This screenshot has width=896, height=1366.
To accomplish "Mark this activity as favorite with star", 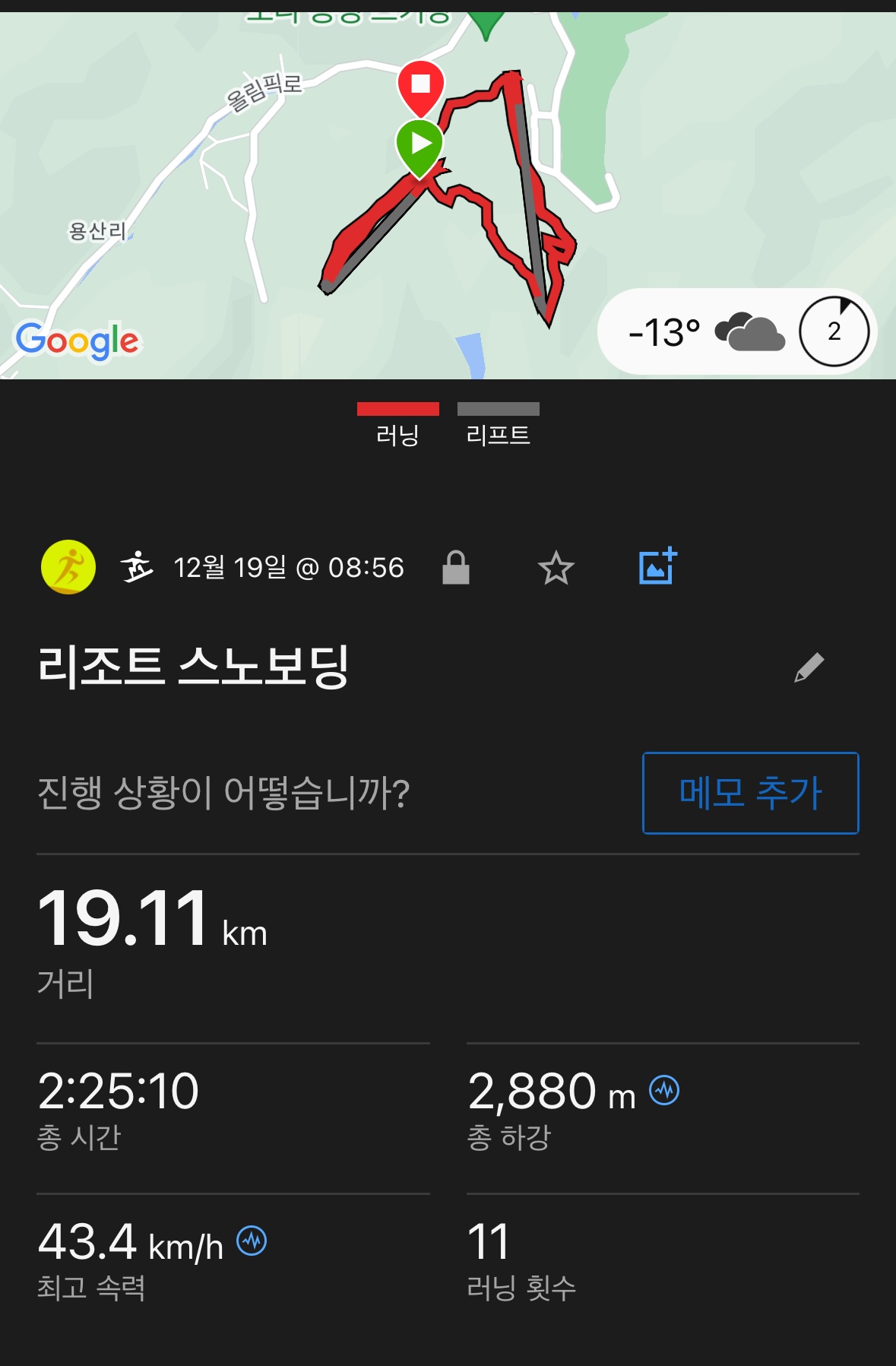I will [556, 568].
